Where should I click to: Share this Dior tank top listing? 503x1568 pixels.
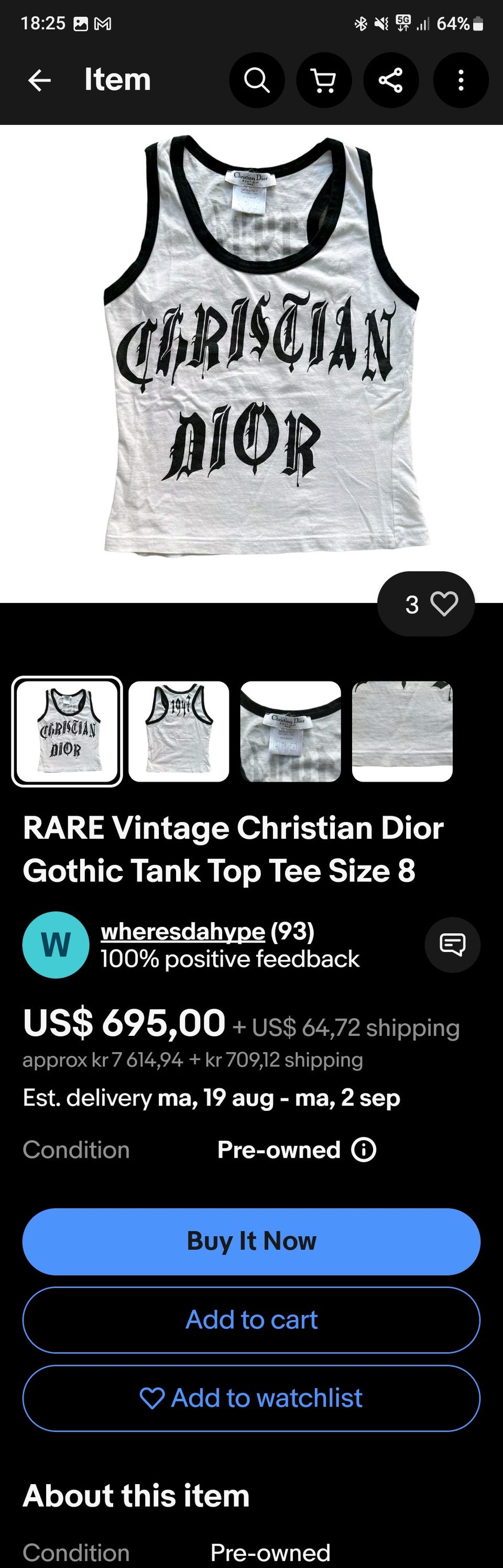(x=390, y=80)
